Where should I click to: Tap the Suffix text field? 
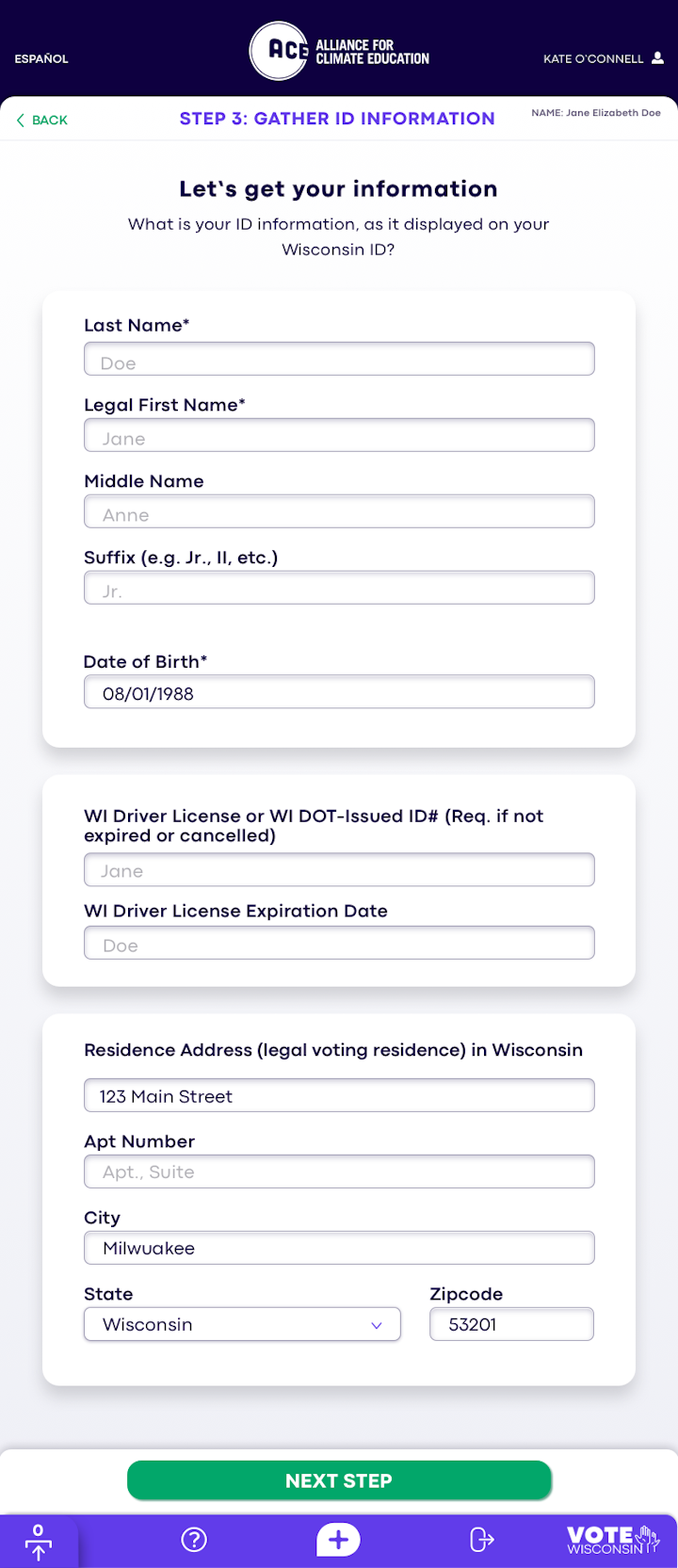coord(339,589)
